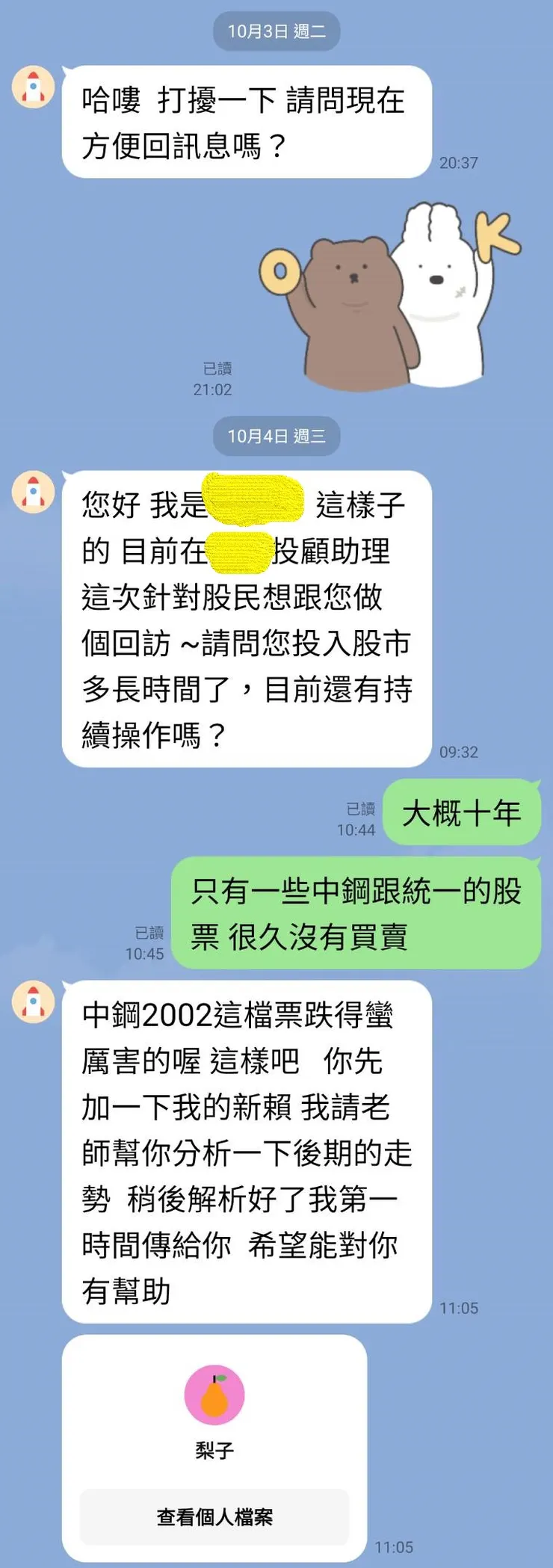Tap the 10月4日 週三 date separator
The height and width of the screenshot is (1568, 553).
click(x=276, y=436)
